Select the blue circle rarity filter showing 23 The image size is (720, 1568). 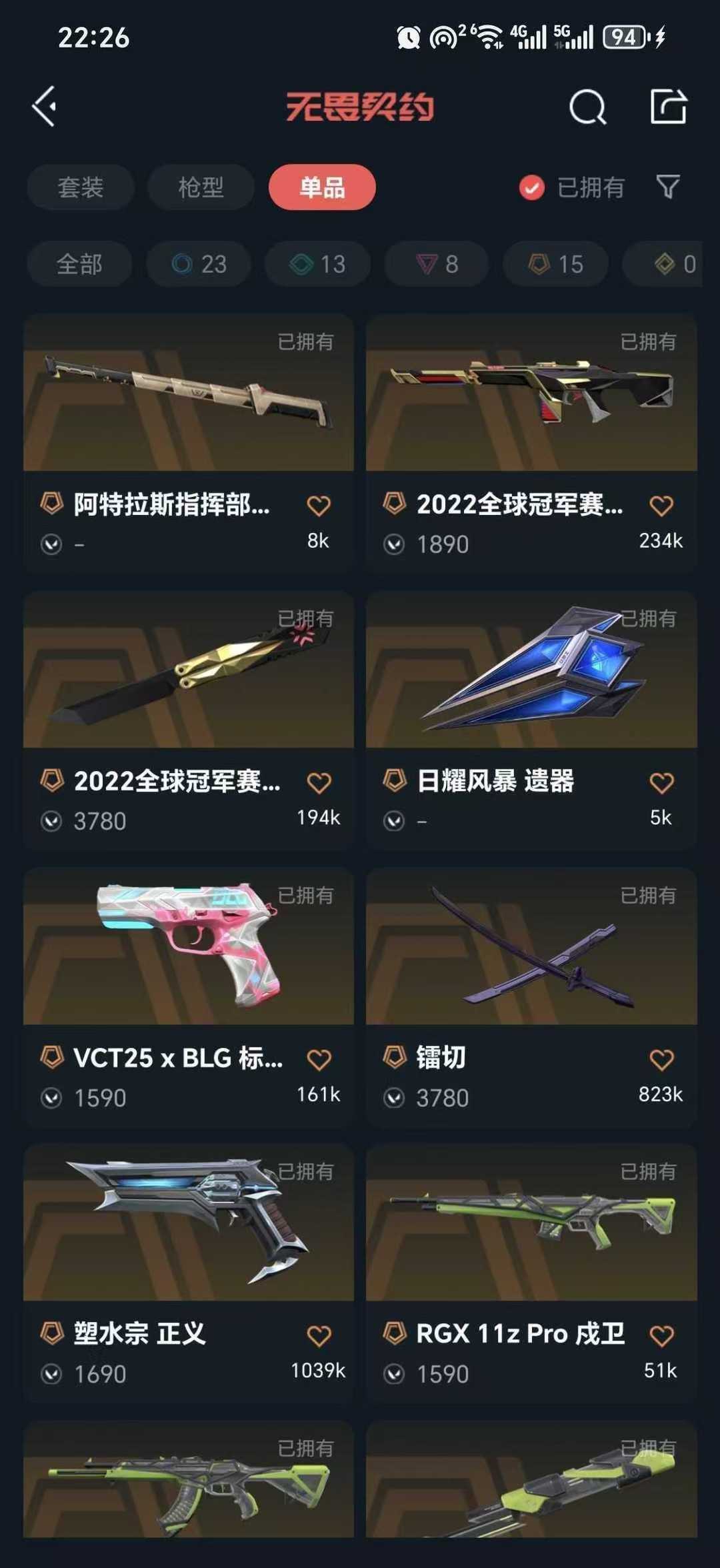pyautogui.click(x=198, y=264)
